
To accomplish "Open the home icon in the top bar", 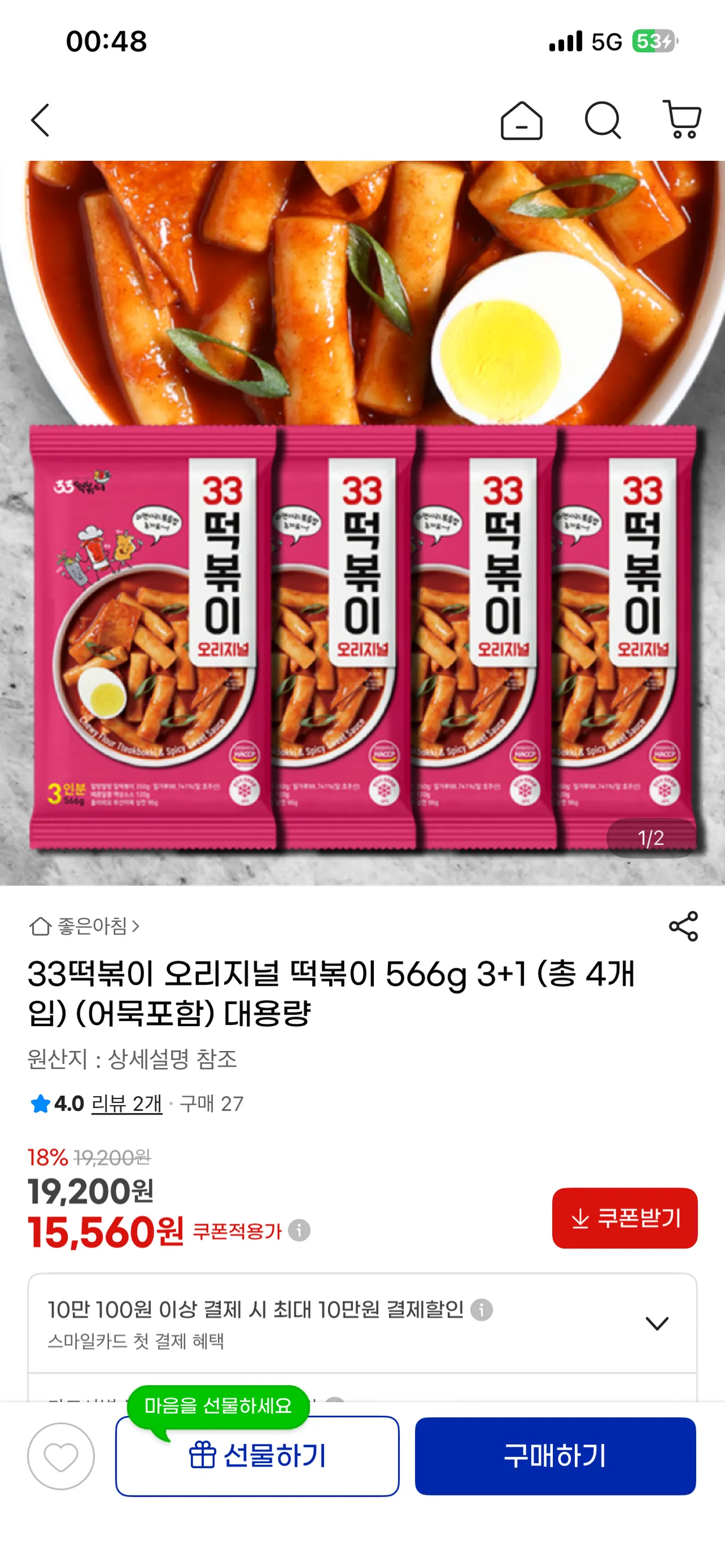I will [x=521, y=120].
